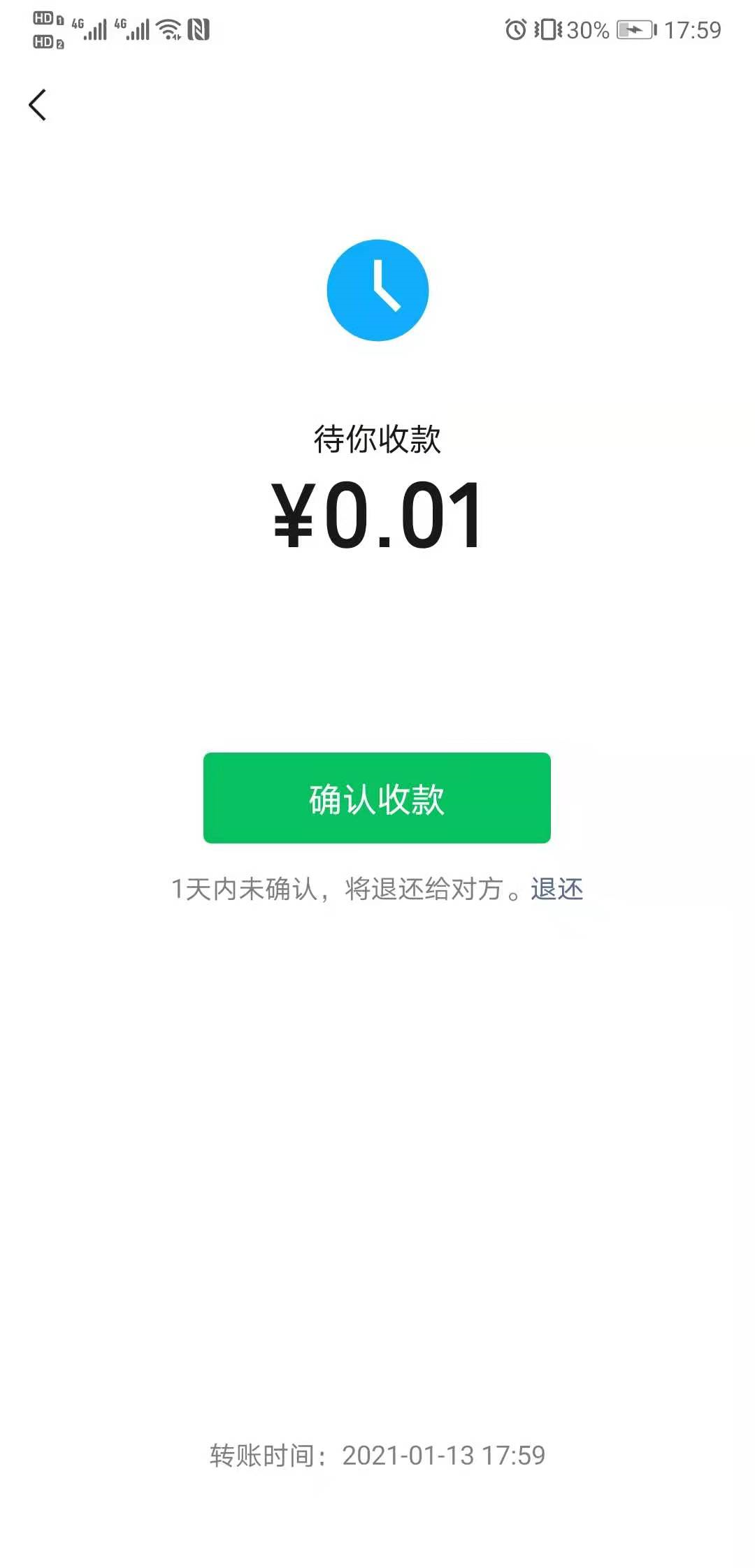Confirm receipt with the green 确认收款 button
Image resolution: width=755 pixels, height=1568 pixels.
pos(377,798)
